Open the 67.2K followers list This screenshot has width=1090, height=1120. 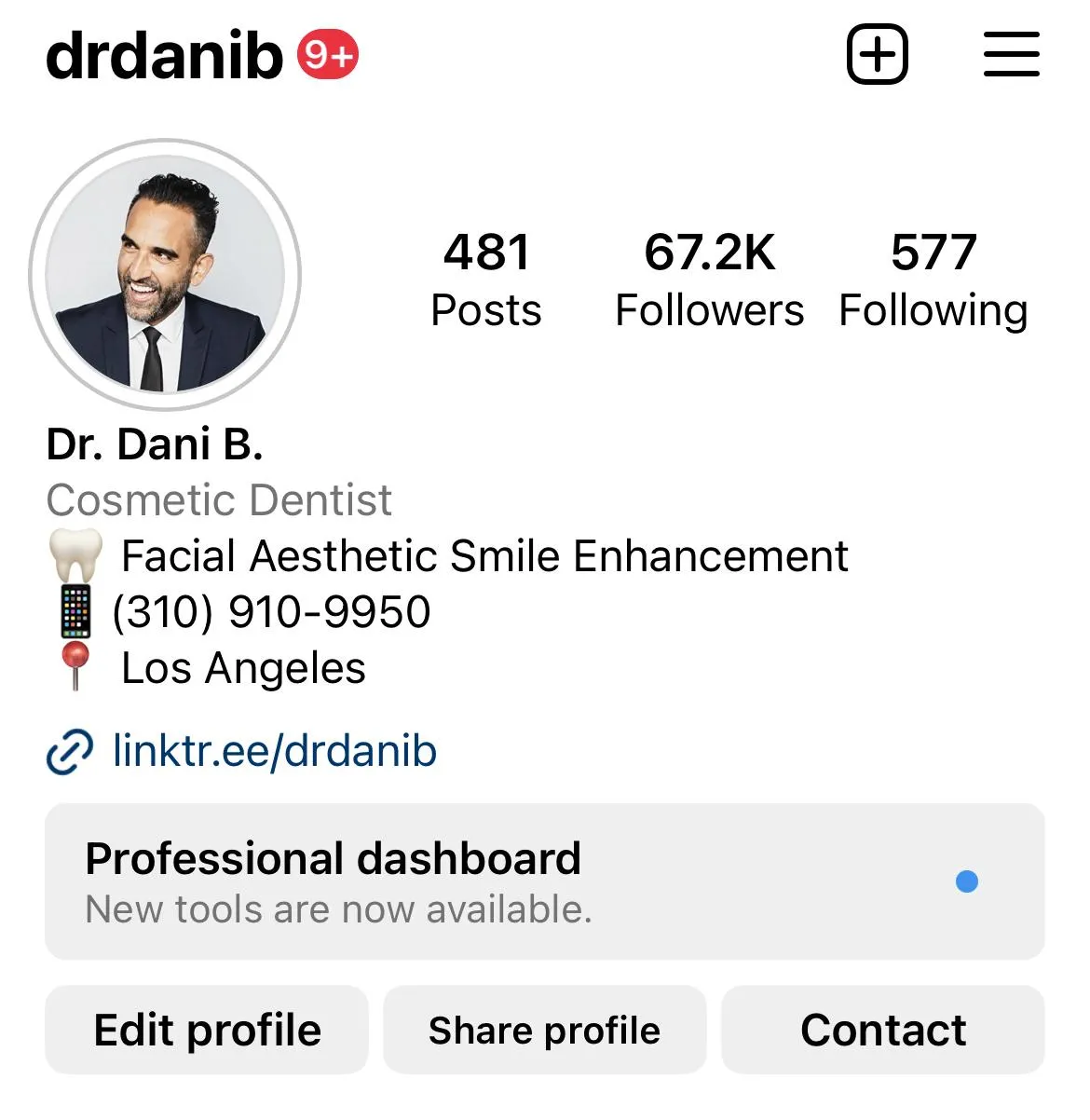(x=709, y=280)
